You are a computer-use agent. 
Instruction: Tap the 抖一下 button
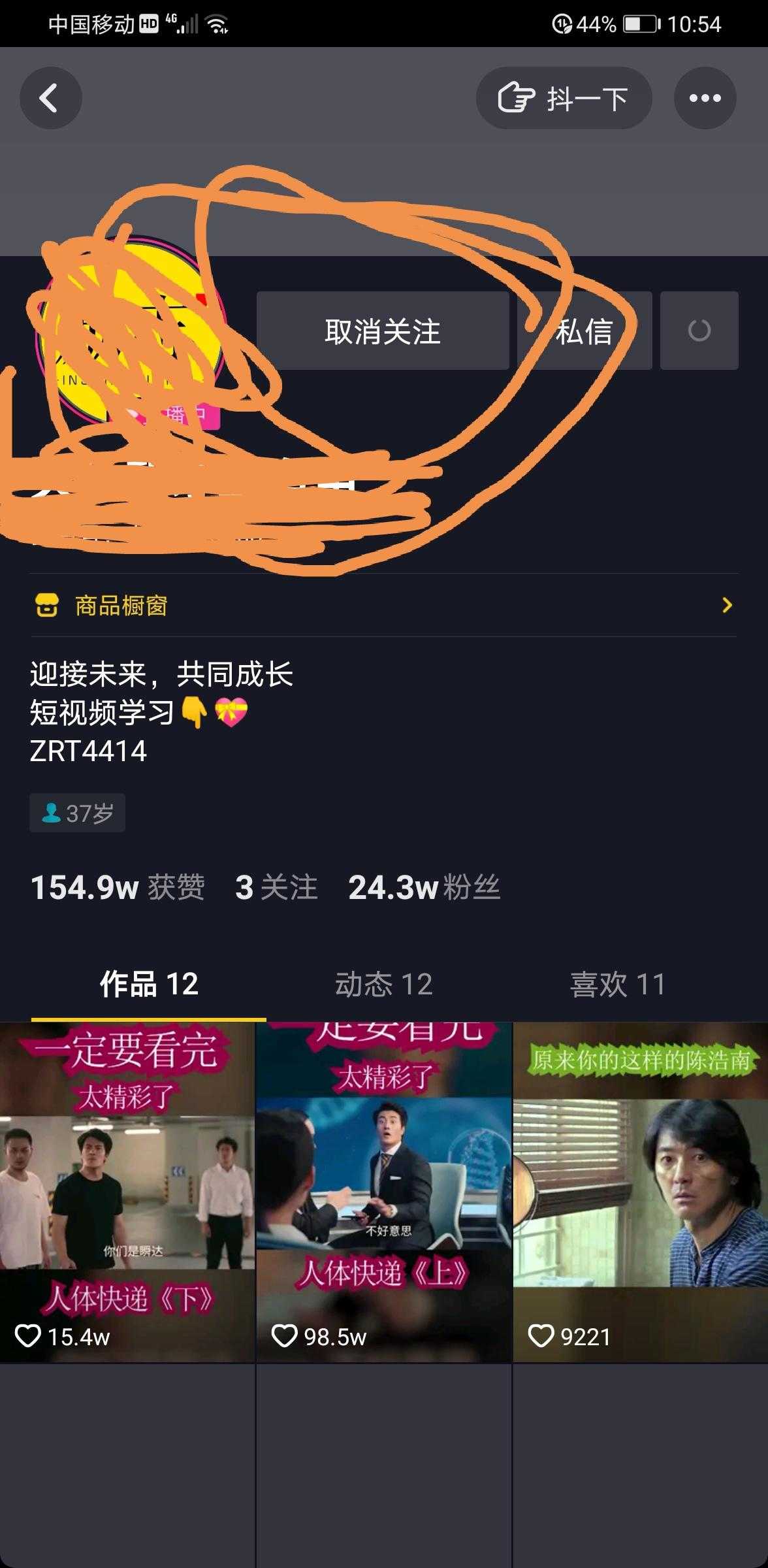(x=564, y=98)
